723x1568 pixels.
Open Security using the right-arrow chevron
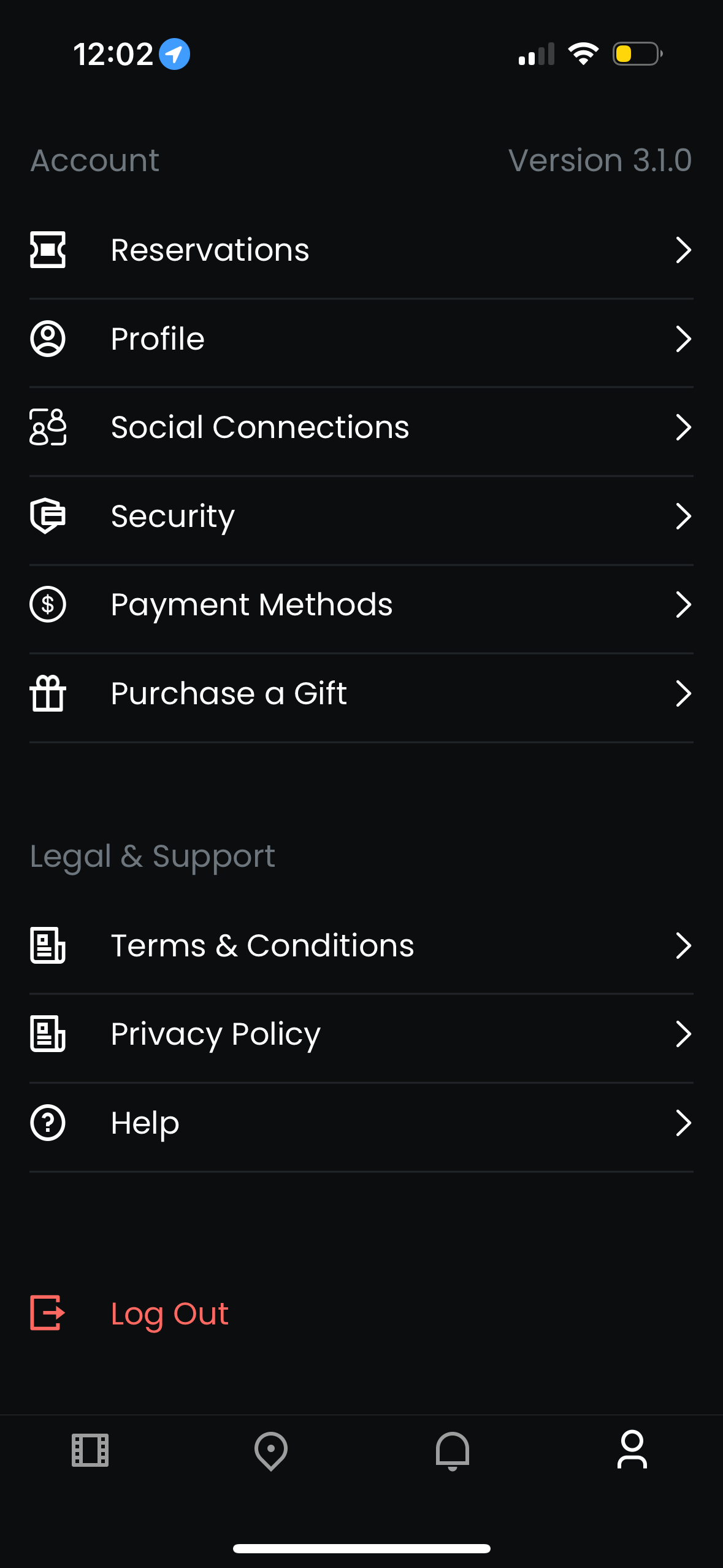click(x=685, y=516)
